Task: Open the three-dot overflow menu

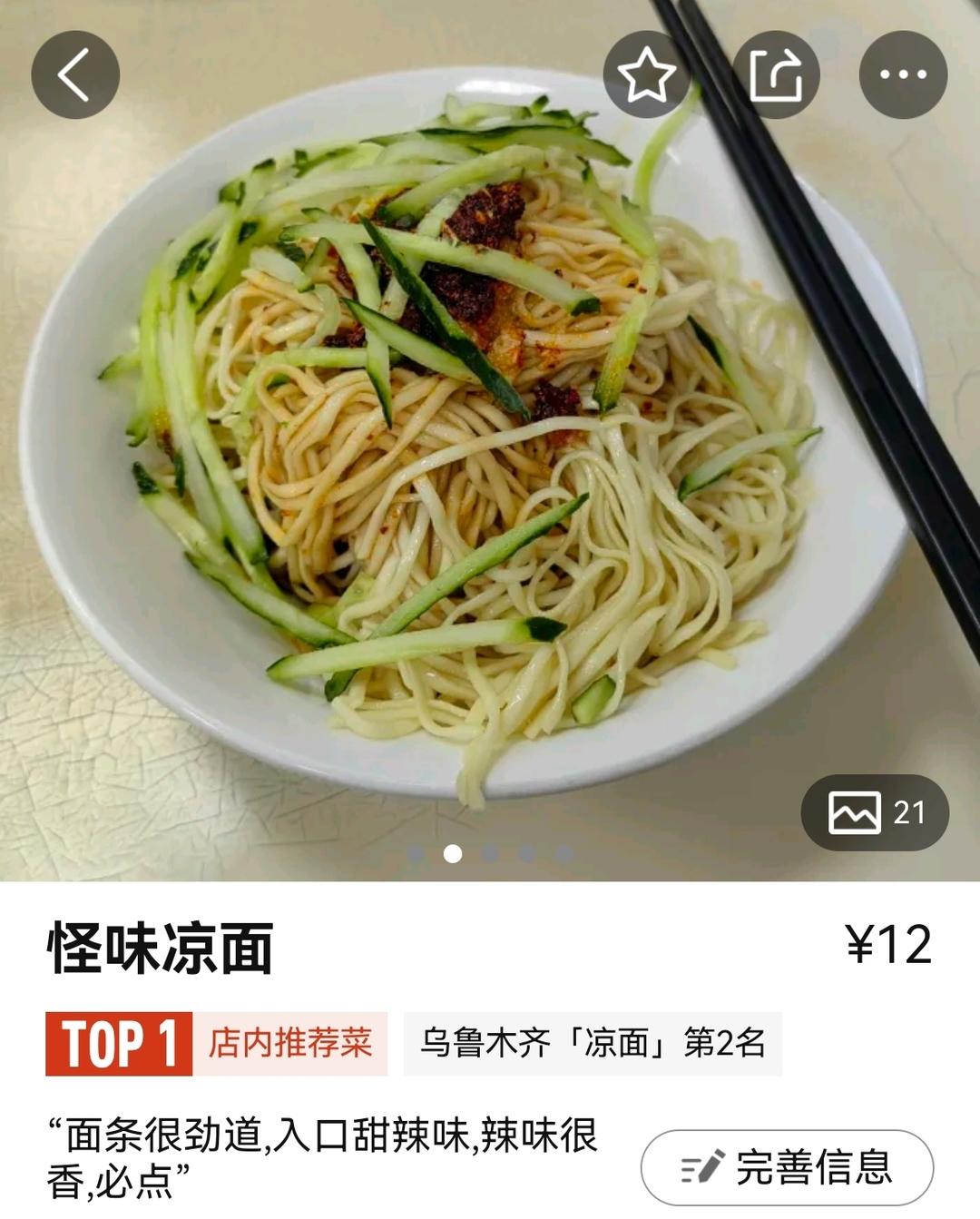Action: coord(903,74)
